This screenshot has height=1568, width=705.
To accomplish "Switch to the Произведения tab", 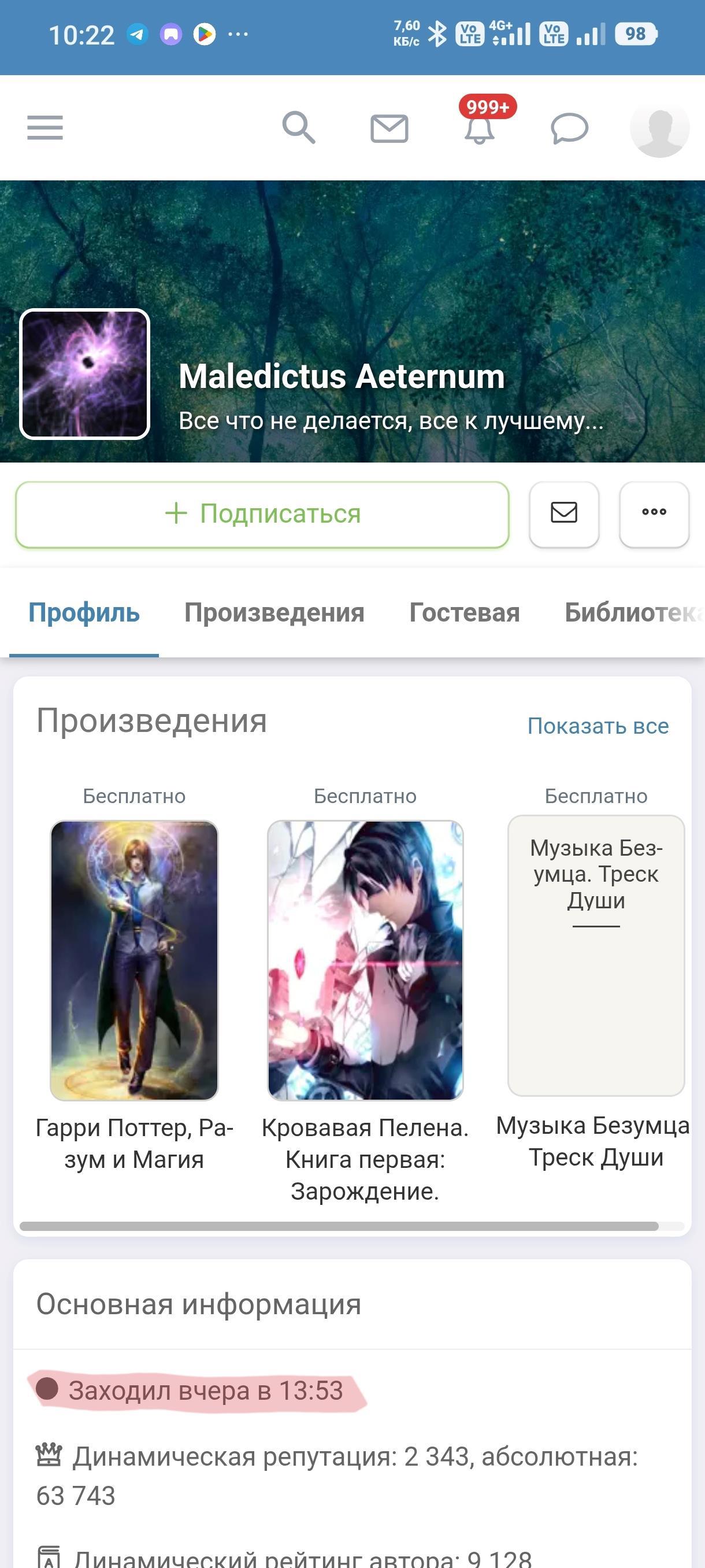I will [x=274, y=612].
